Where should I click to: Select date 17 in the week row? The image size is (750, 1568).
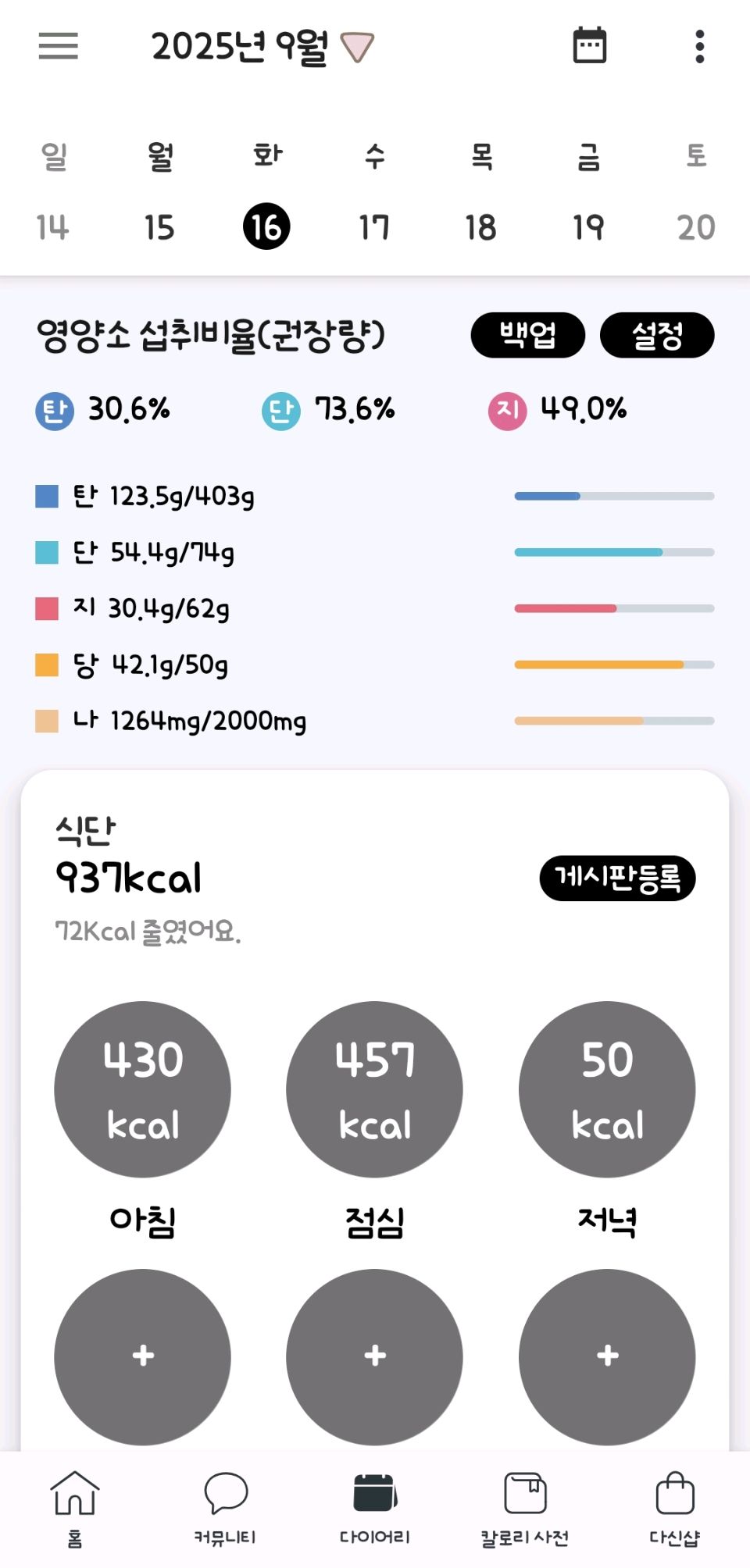click(x=374, y=227)
